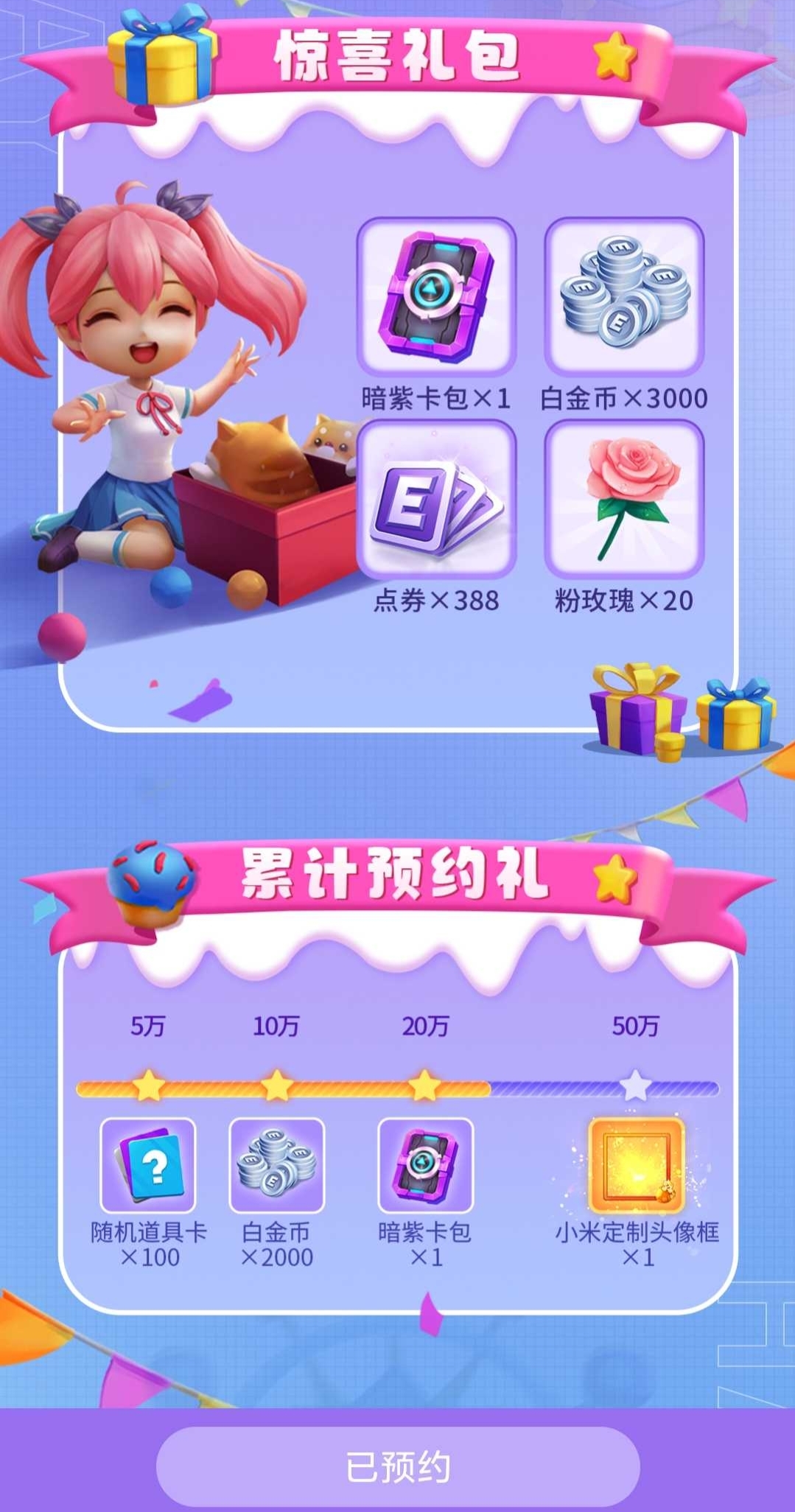Viewport: 795px width, 1512px height.
Task: Tap the 已预约 button
Action: tap(398, 1466)
